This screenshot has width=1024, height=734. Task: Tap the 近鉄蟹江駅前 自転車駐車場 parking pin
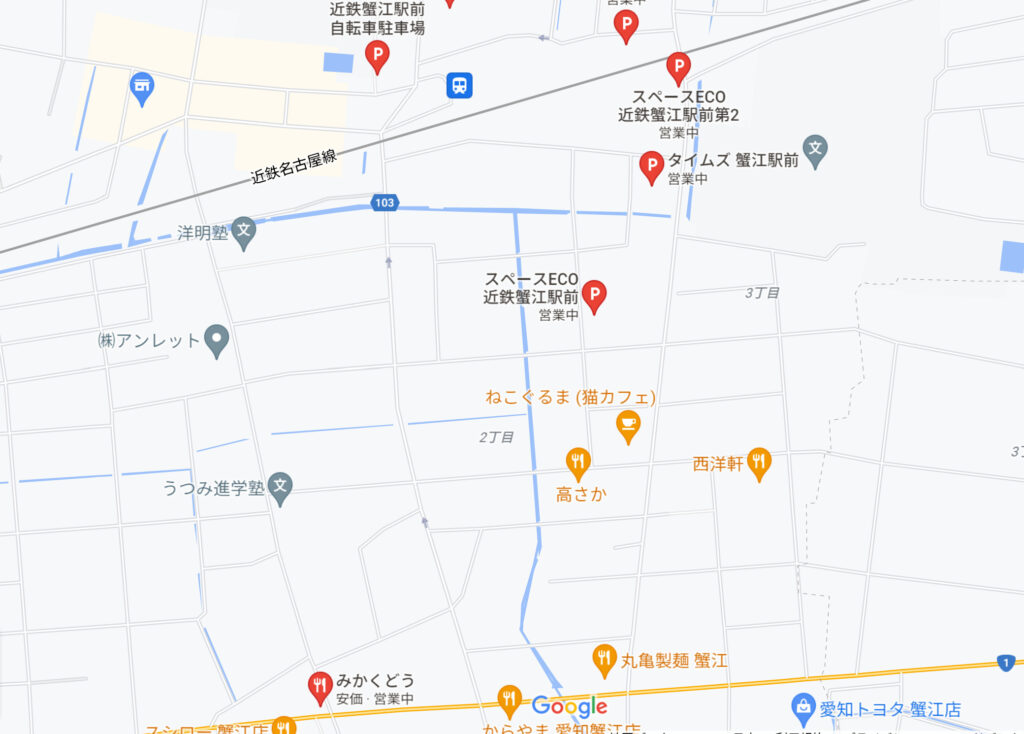[x=377, y=55]
